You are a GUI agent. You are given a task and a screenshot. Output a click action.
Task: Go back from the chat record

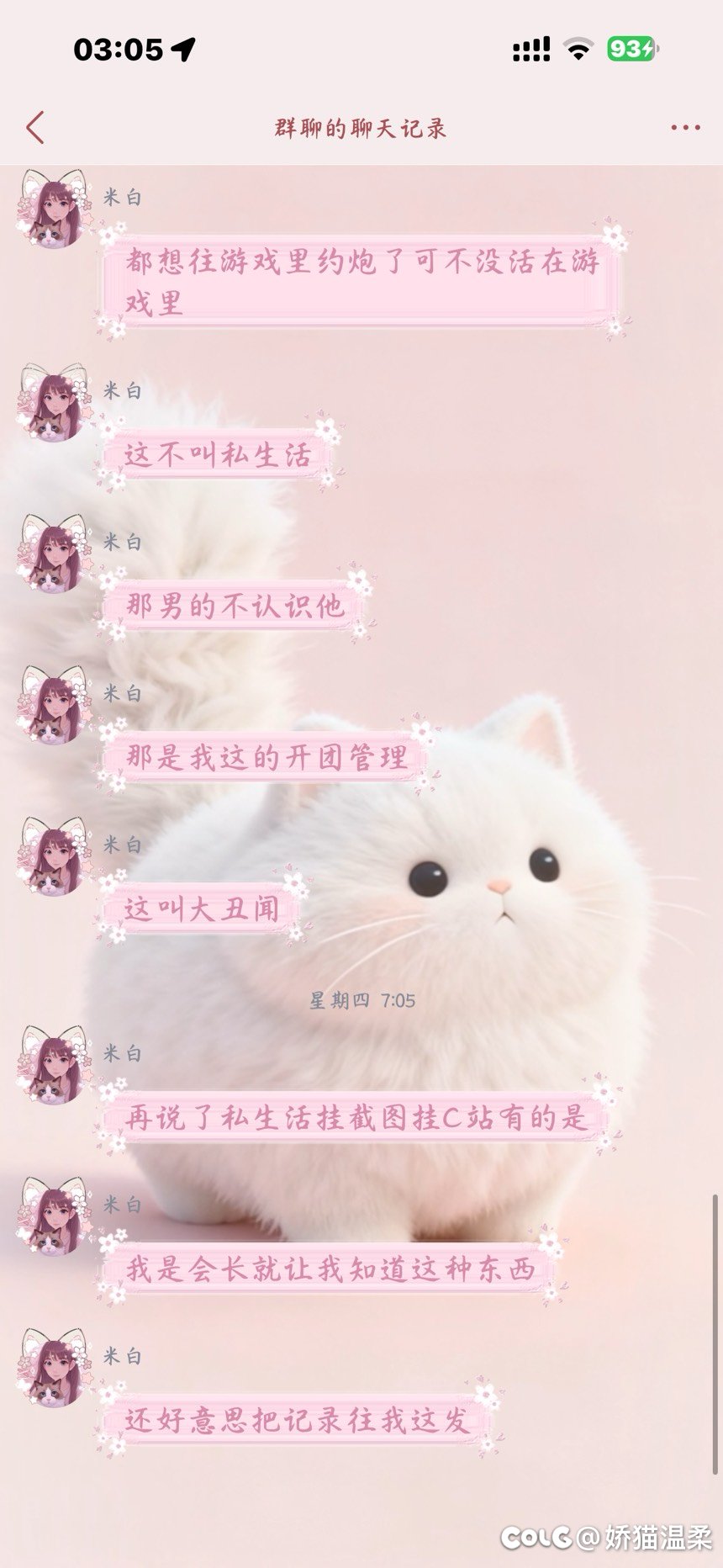pos(35,128)
